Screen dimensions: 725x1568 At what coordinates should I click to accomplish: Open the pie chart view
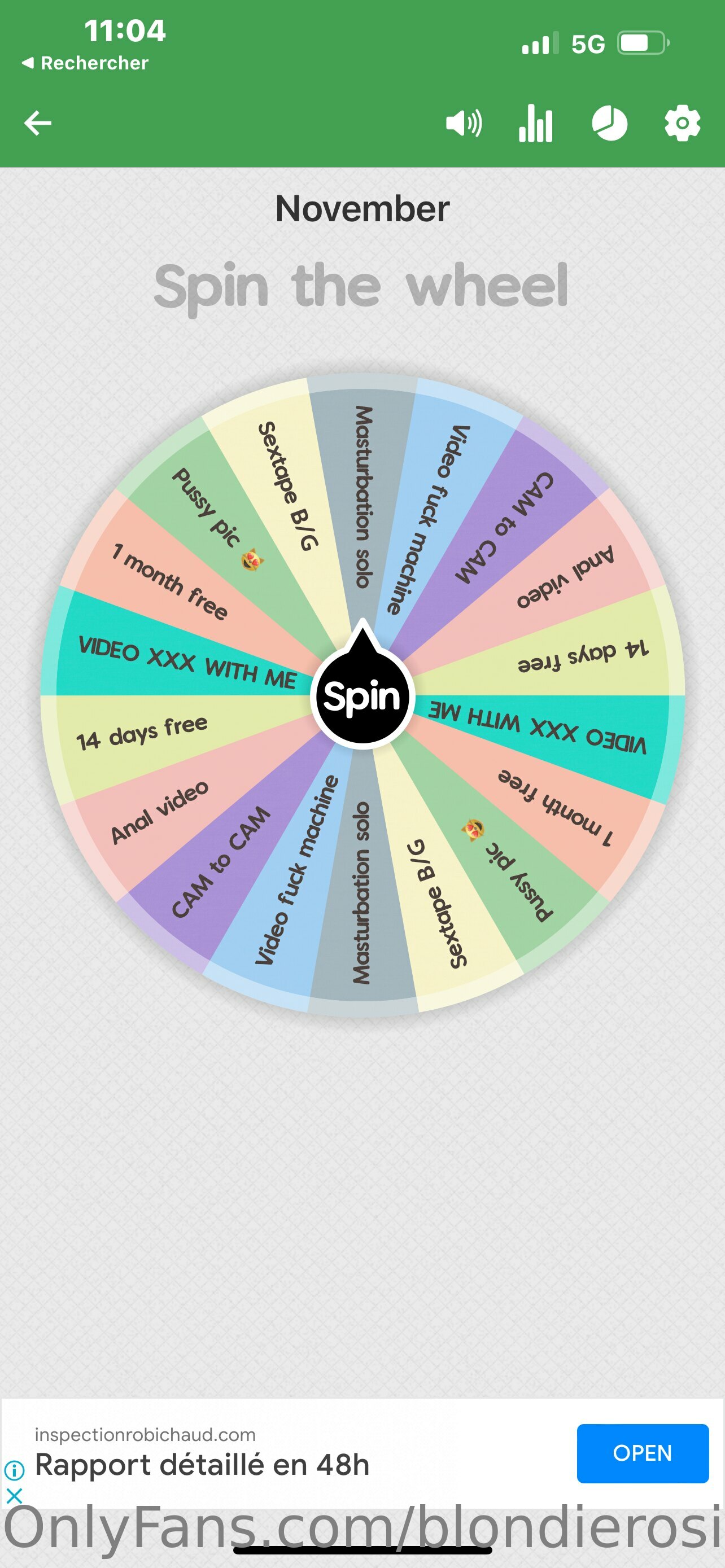pos(609,123)
